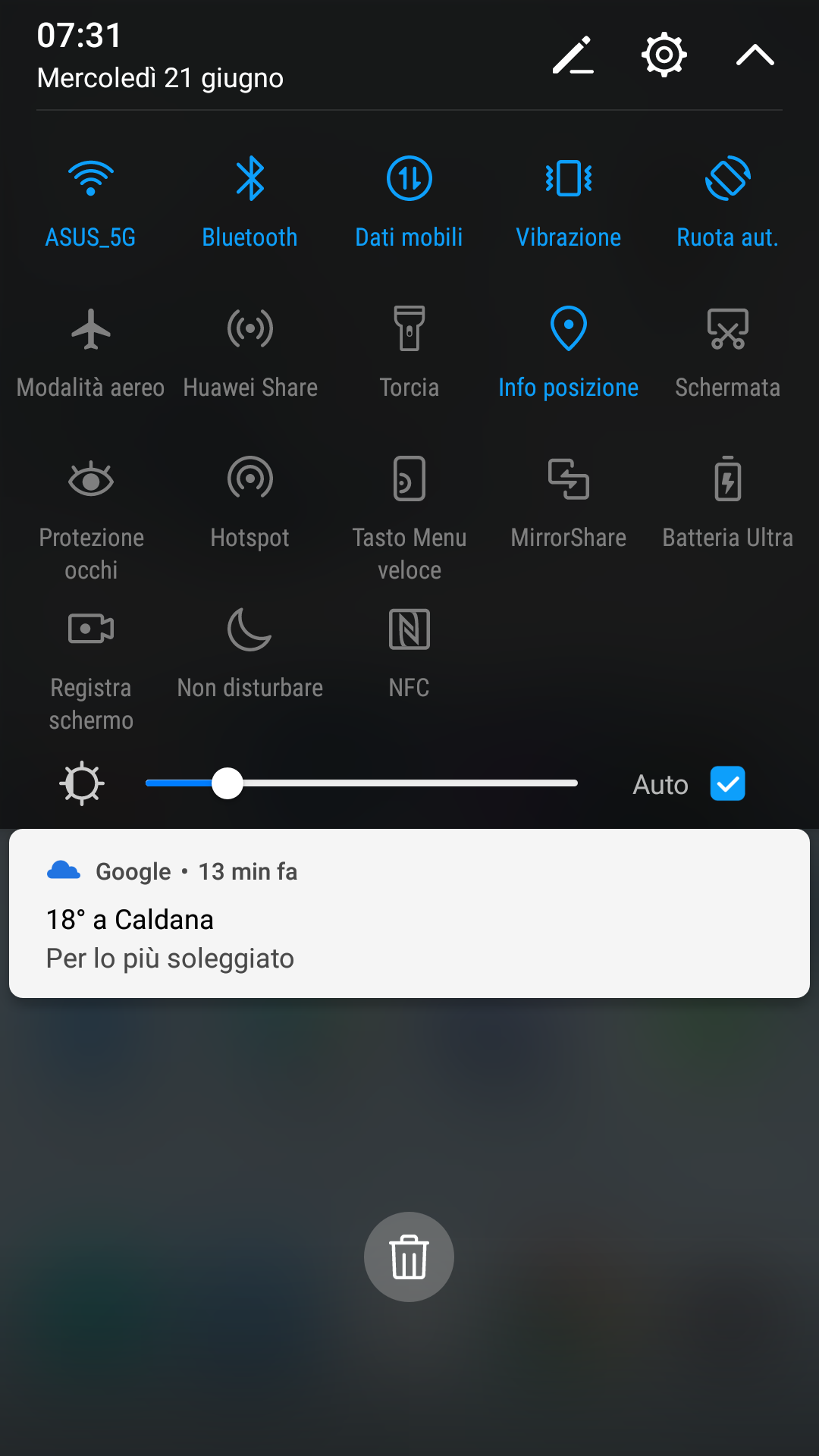Activate Non disturbare

pyautogui.click(x=250, y=653)
